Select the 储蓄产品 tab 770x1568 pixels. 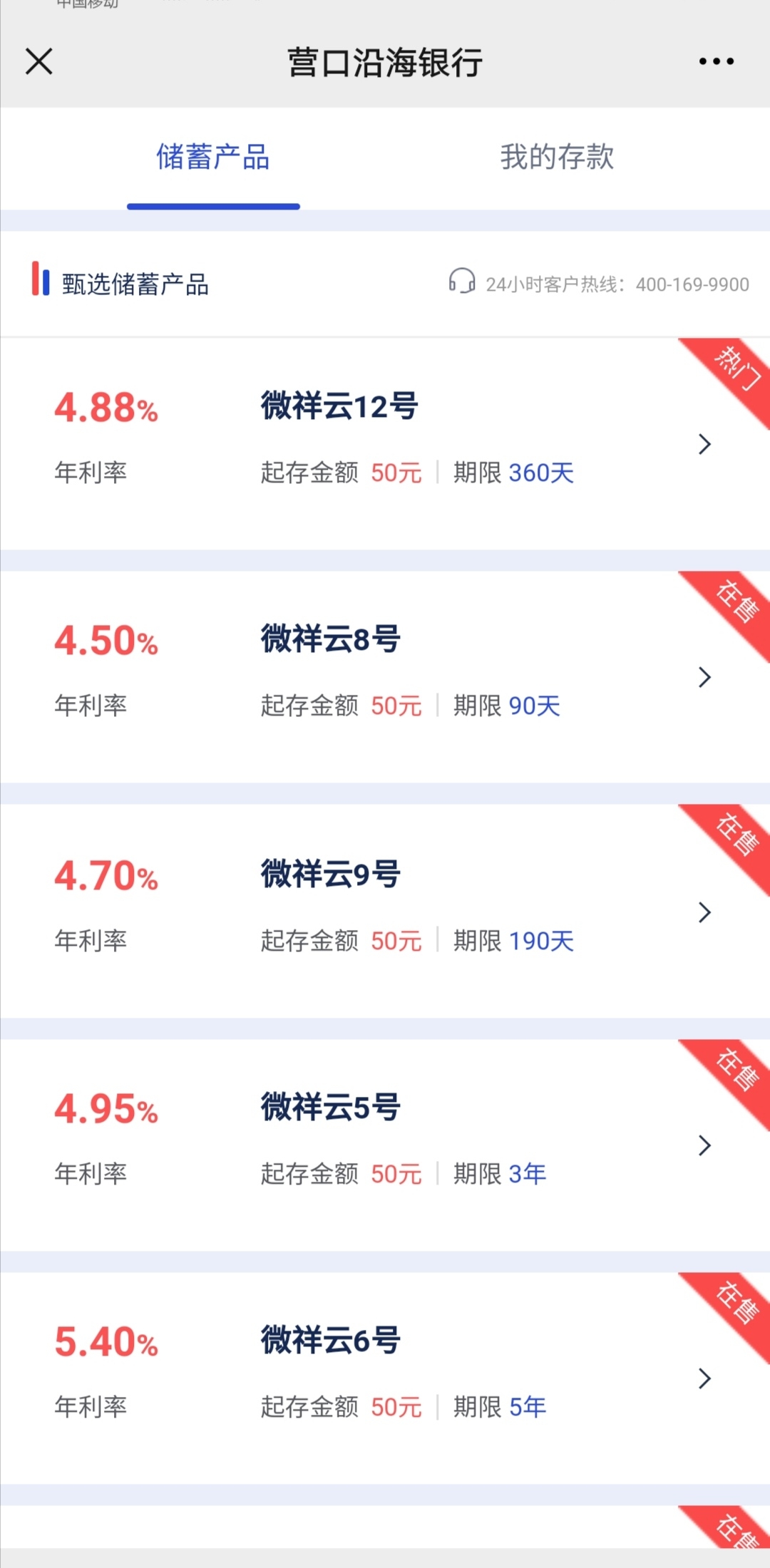click(213, 157)
